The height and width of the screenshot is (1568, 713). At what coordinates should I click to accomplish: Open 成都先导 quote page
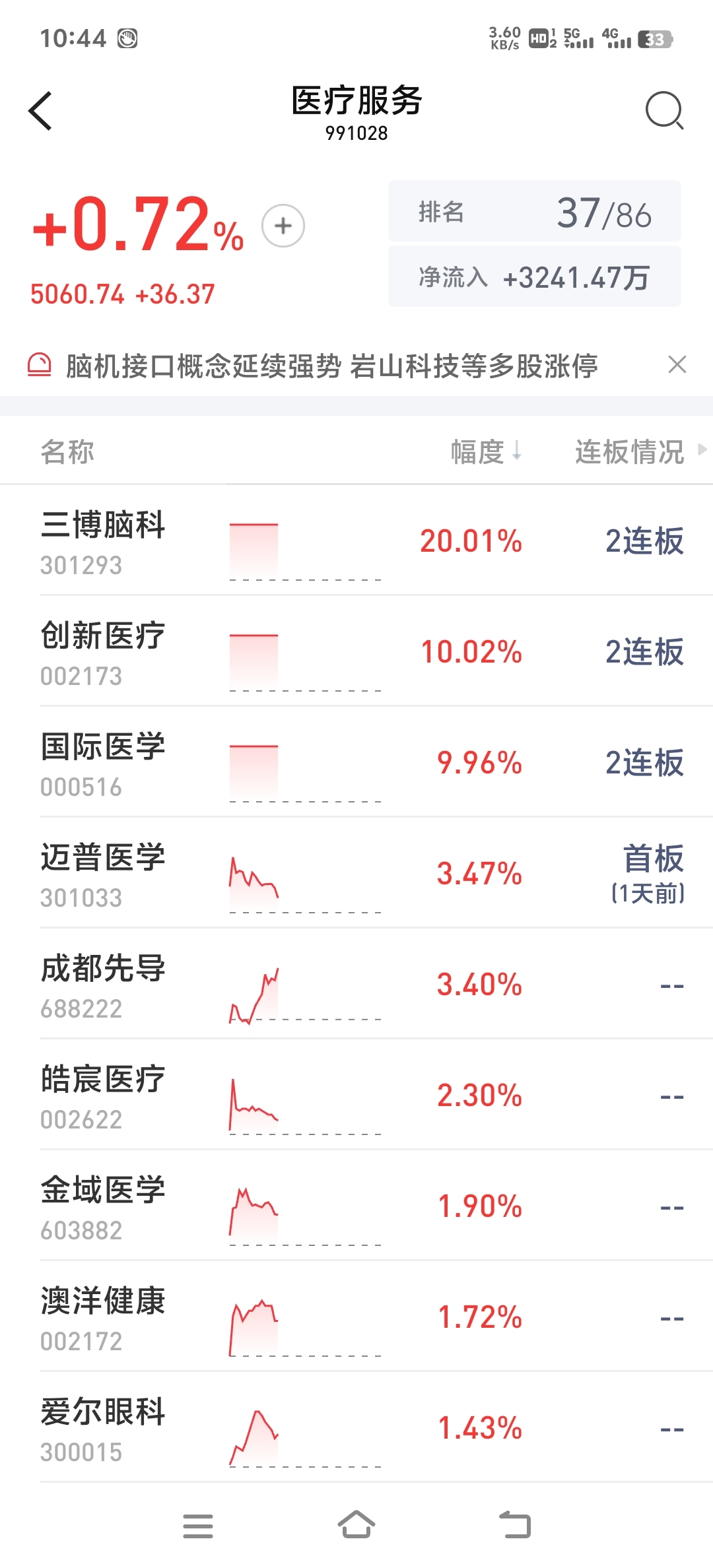(103, 985)
